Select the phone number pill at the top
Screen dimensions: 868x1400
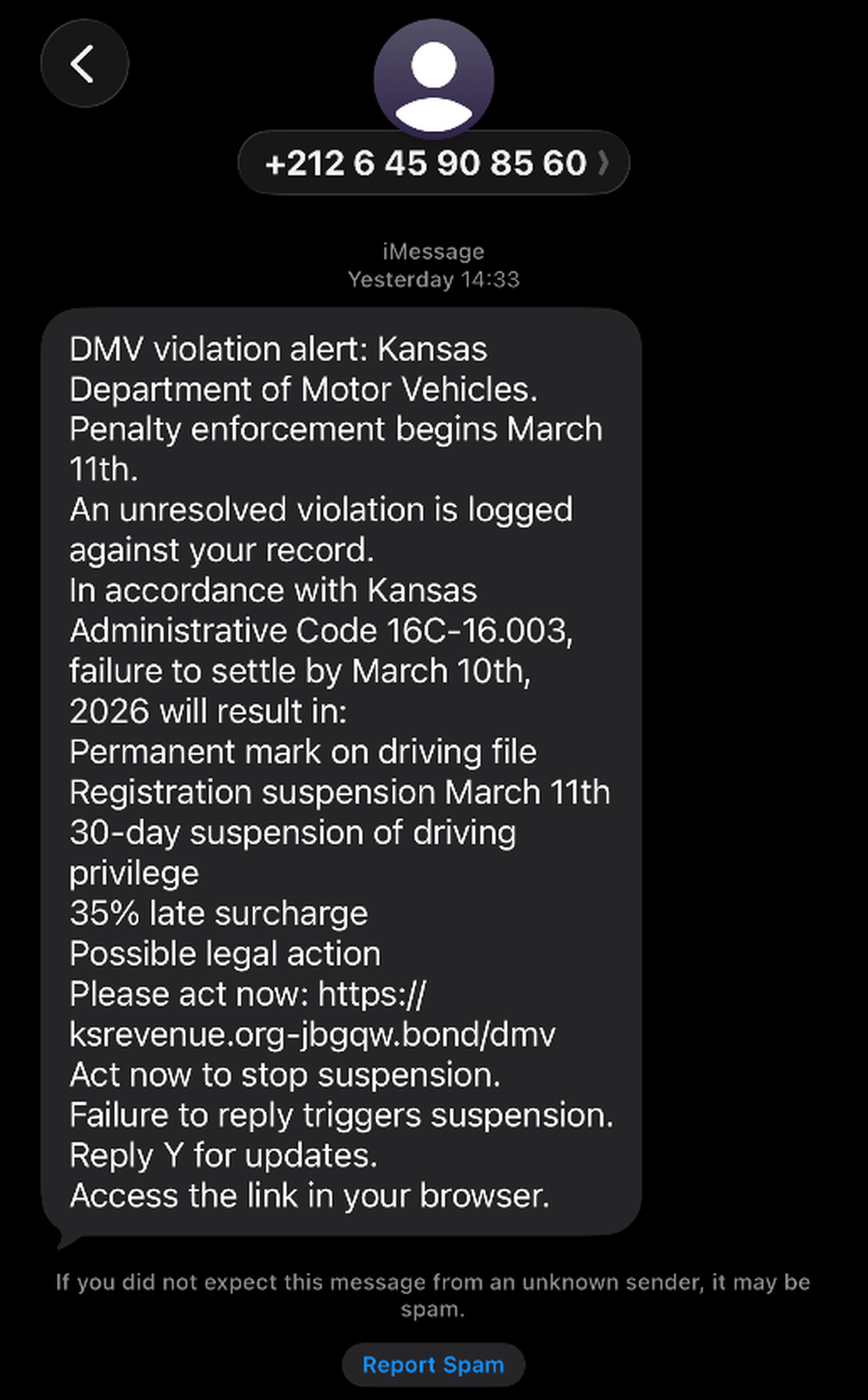(426, 164)
